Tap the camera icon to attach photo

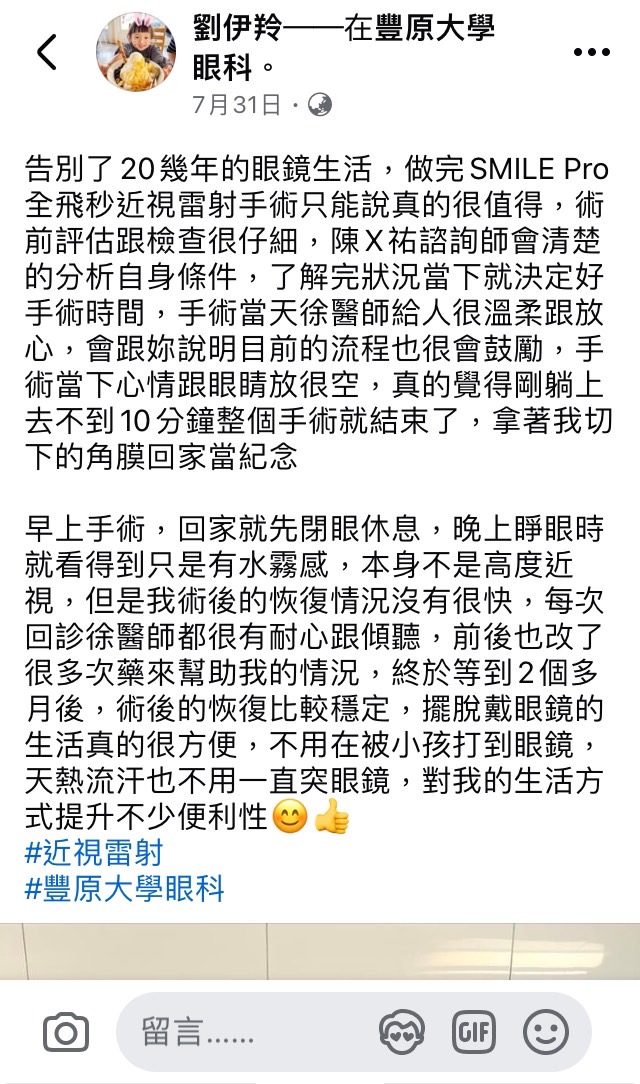coord(66,1033)
